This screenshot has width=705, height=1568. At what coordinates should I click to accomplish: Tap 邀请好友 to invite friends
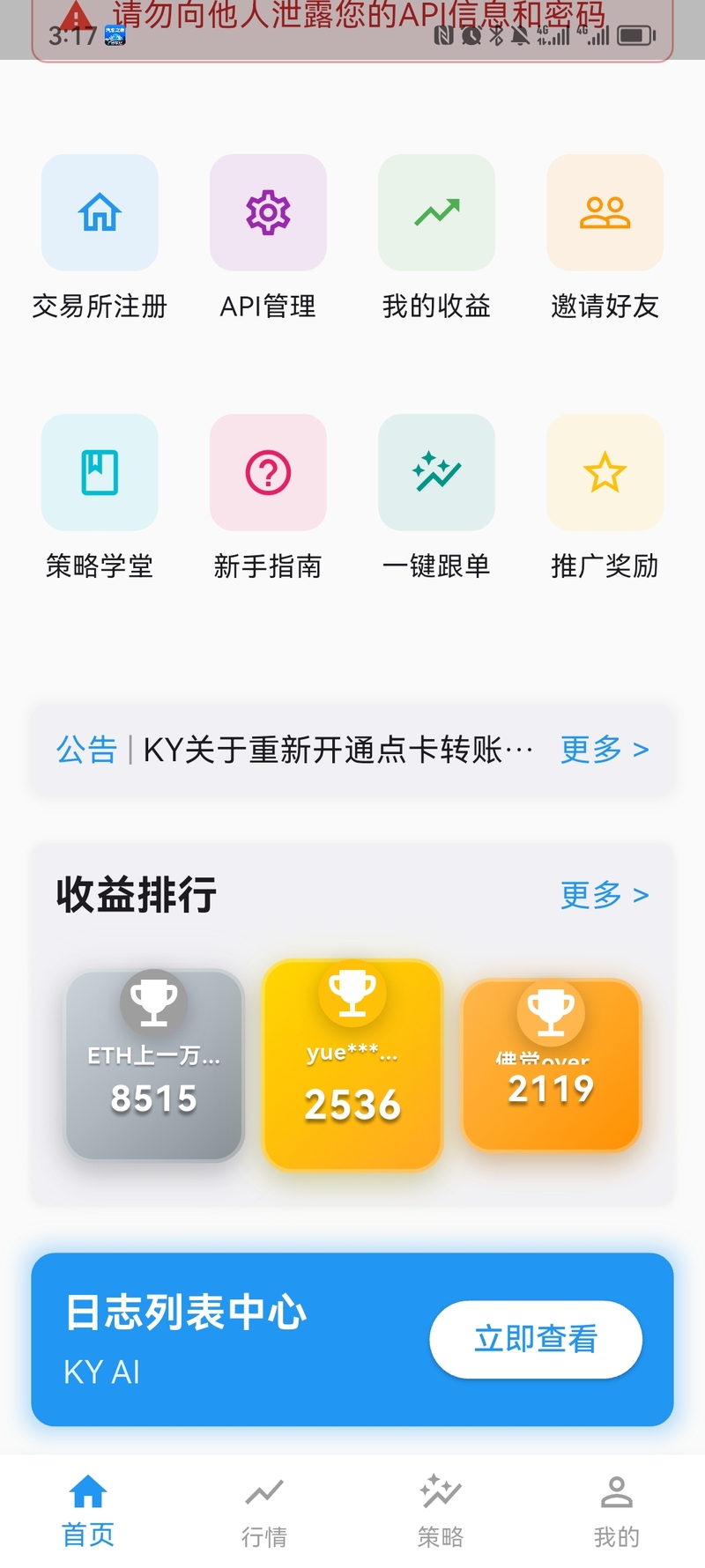click(605, 213)
